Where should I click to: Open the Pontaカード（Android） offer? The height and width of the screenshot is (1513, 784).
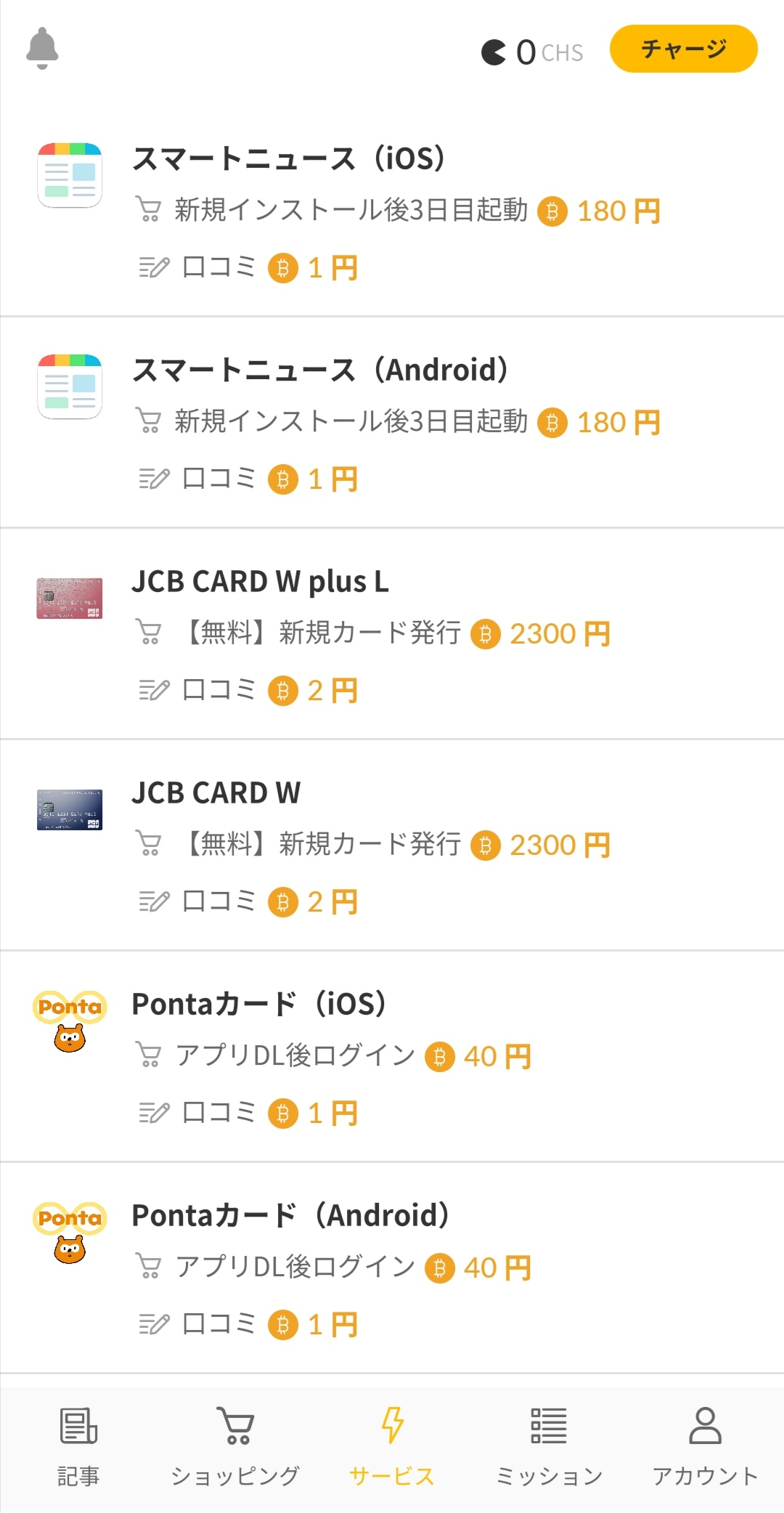[392, 1268]
